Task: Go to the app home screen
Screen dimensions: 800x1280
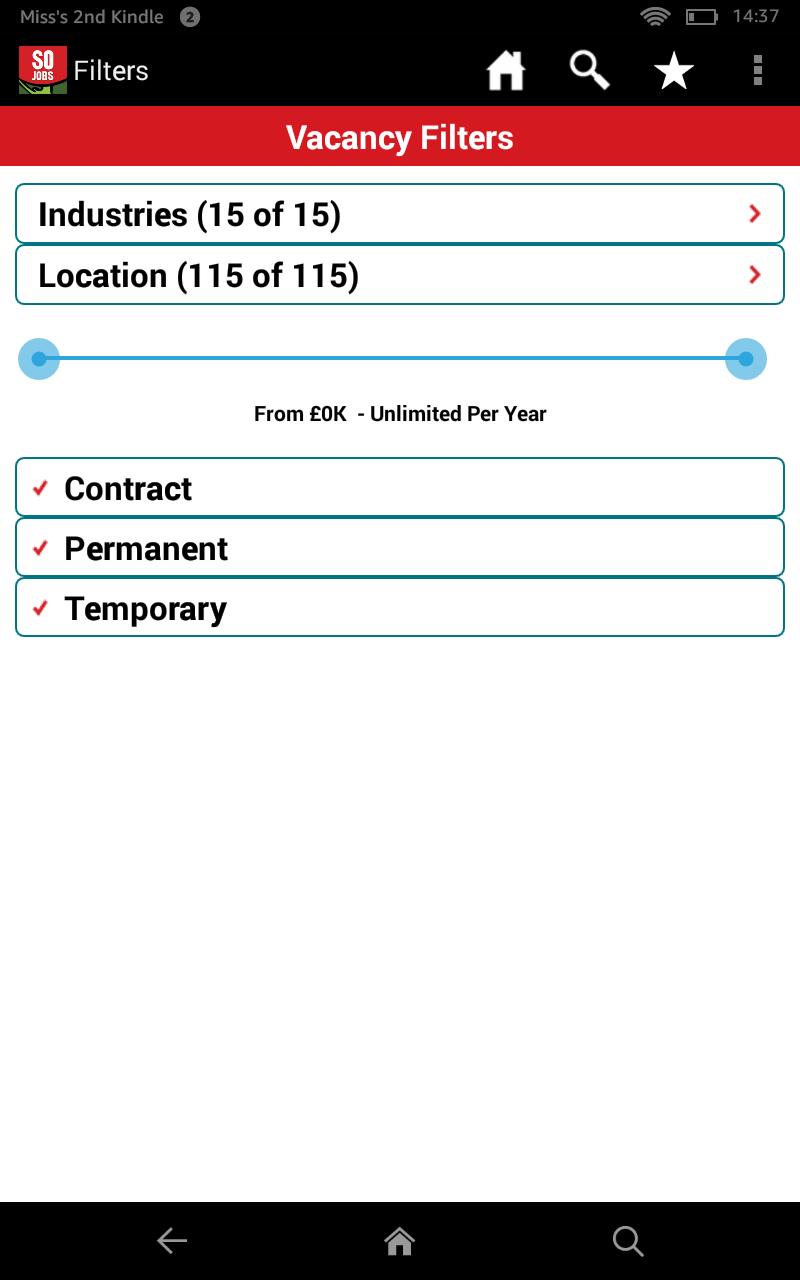Action: (x=506, y=71)
